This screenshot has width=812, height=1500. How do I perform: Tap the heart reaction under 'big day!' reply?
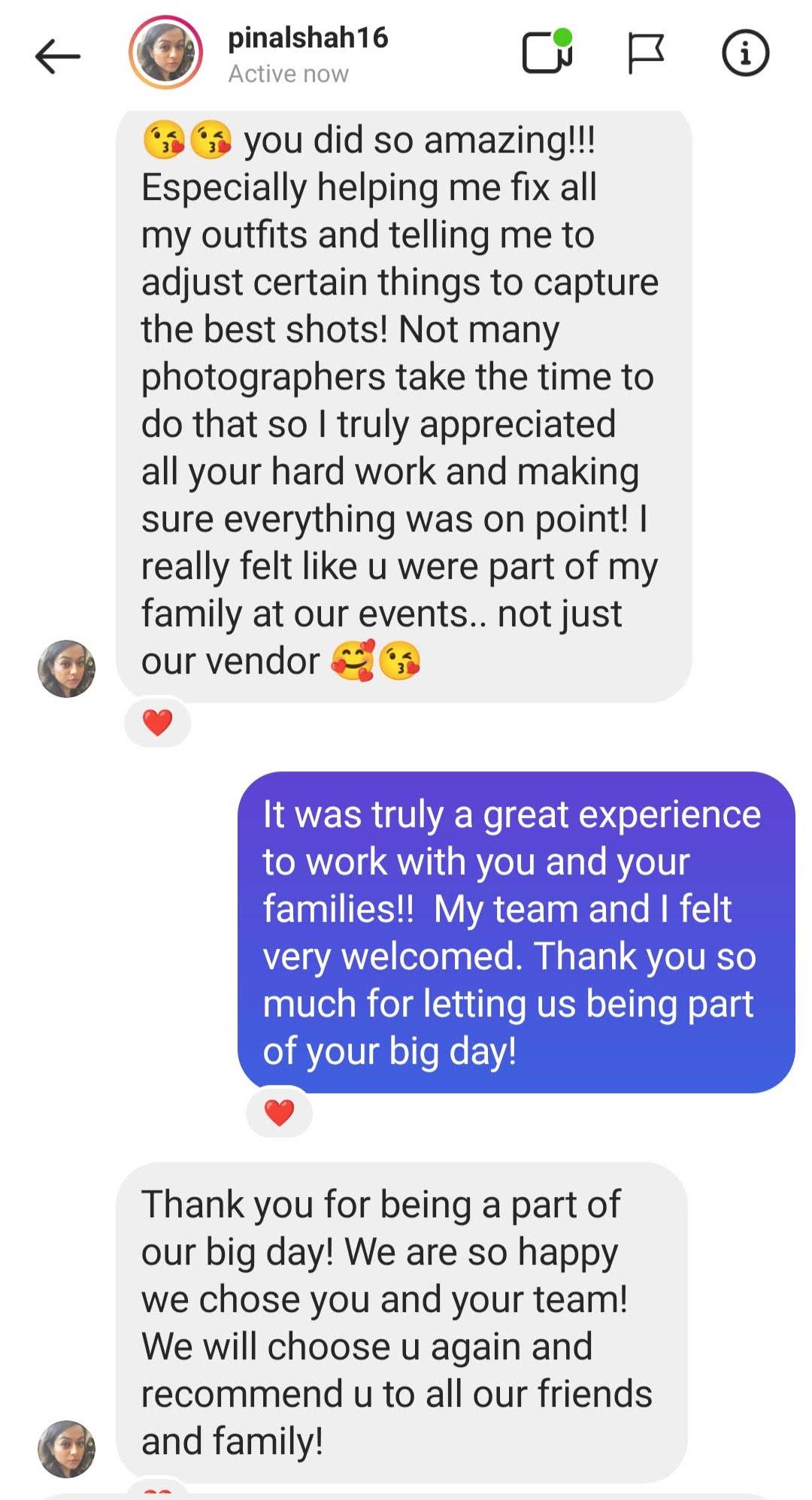(x=280, y=1112)
